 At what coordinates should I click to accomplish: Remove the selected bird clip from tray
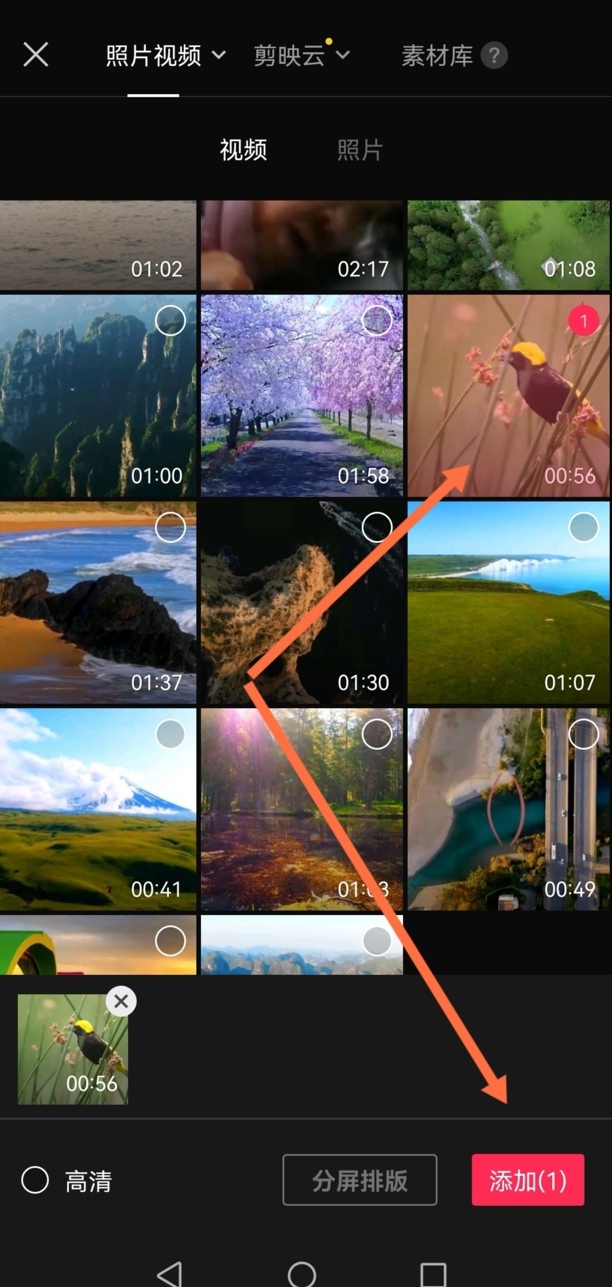pyautogui.click(x=121, y=1001)
